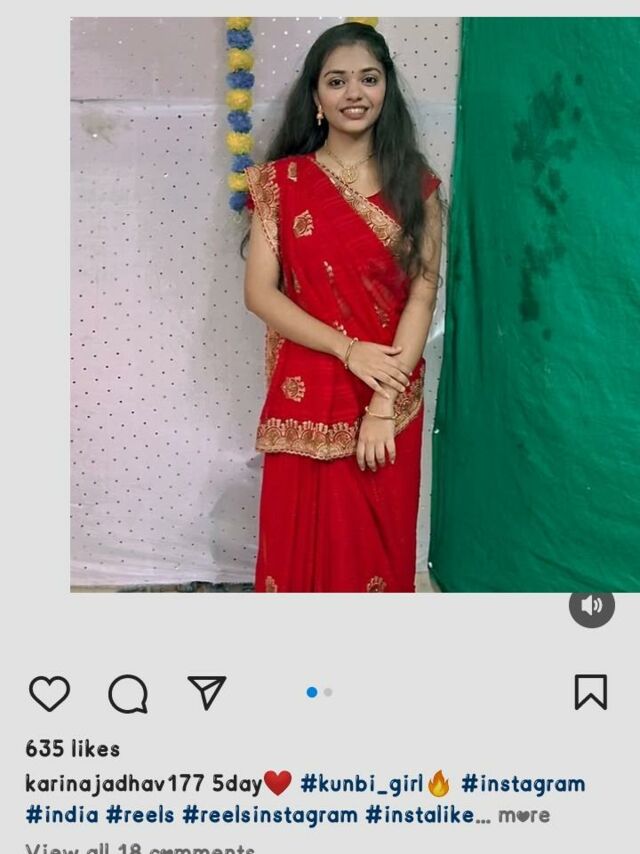
Task: Open comments via the speech bubble icon
Action: pos(128,693)
